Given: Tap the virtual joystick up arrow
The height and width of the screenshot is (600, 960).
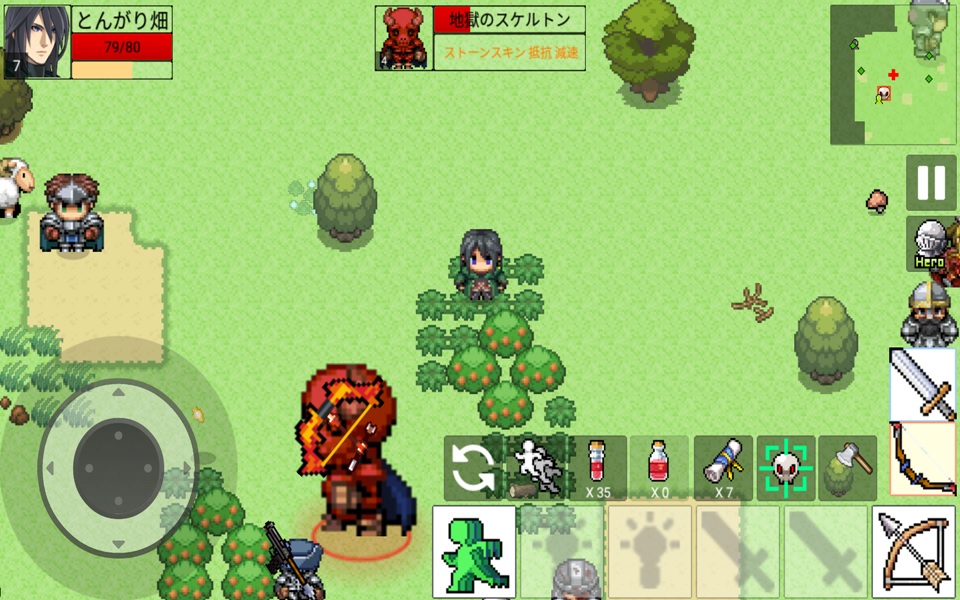Looking at the screenshot, I should point(118,393).
